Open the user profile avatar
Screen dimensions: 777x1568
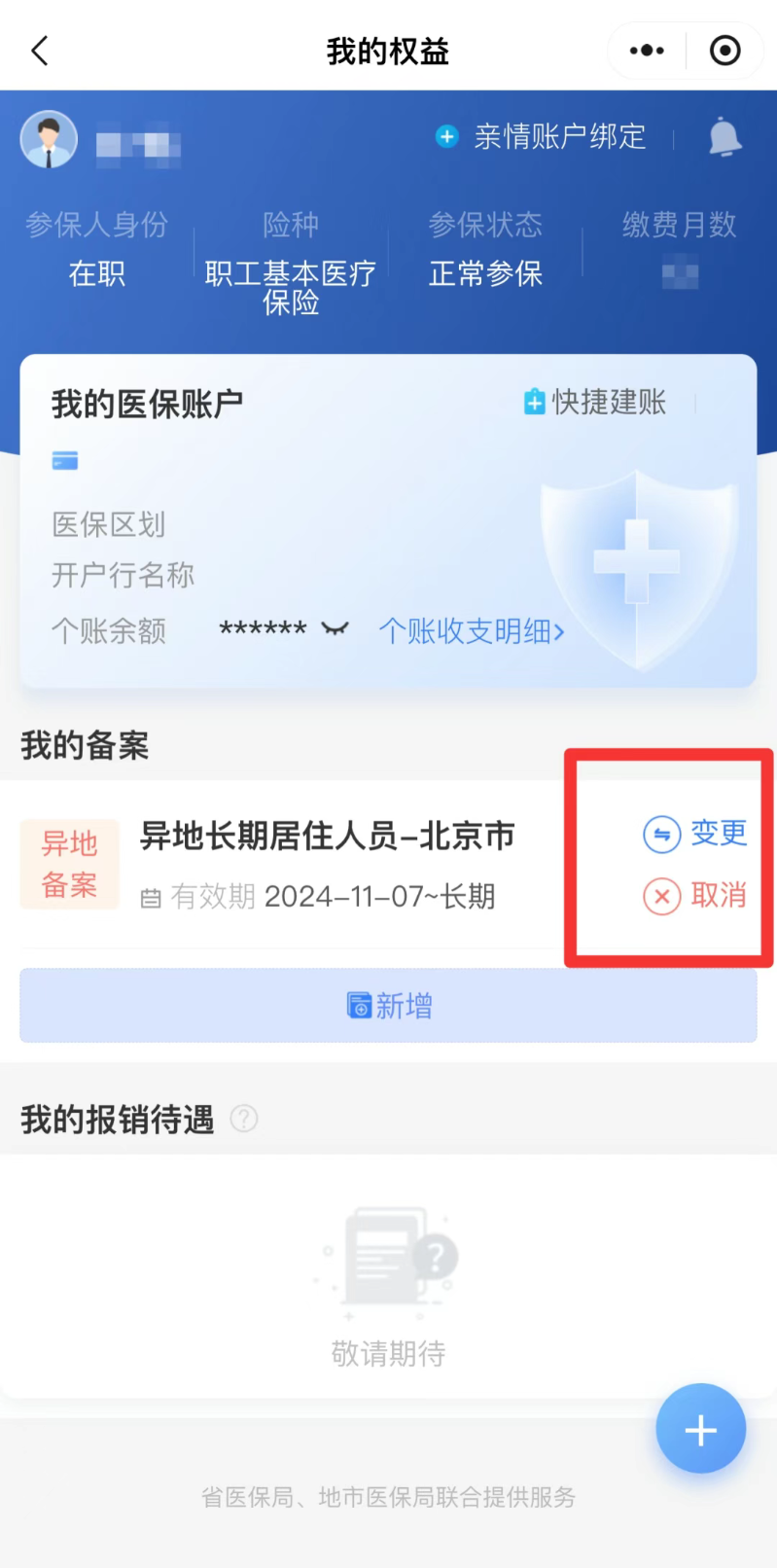pos(49,139)
